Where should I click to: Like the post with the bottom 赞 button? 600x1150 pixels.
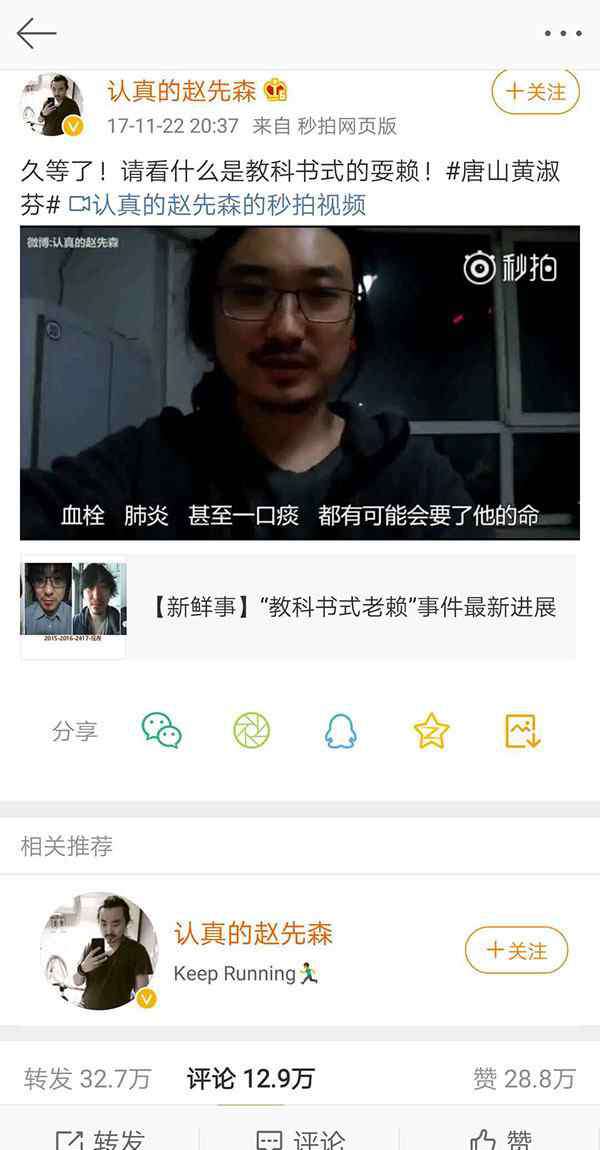pyautogui.click(x=500, y=1138)
